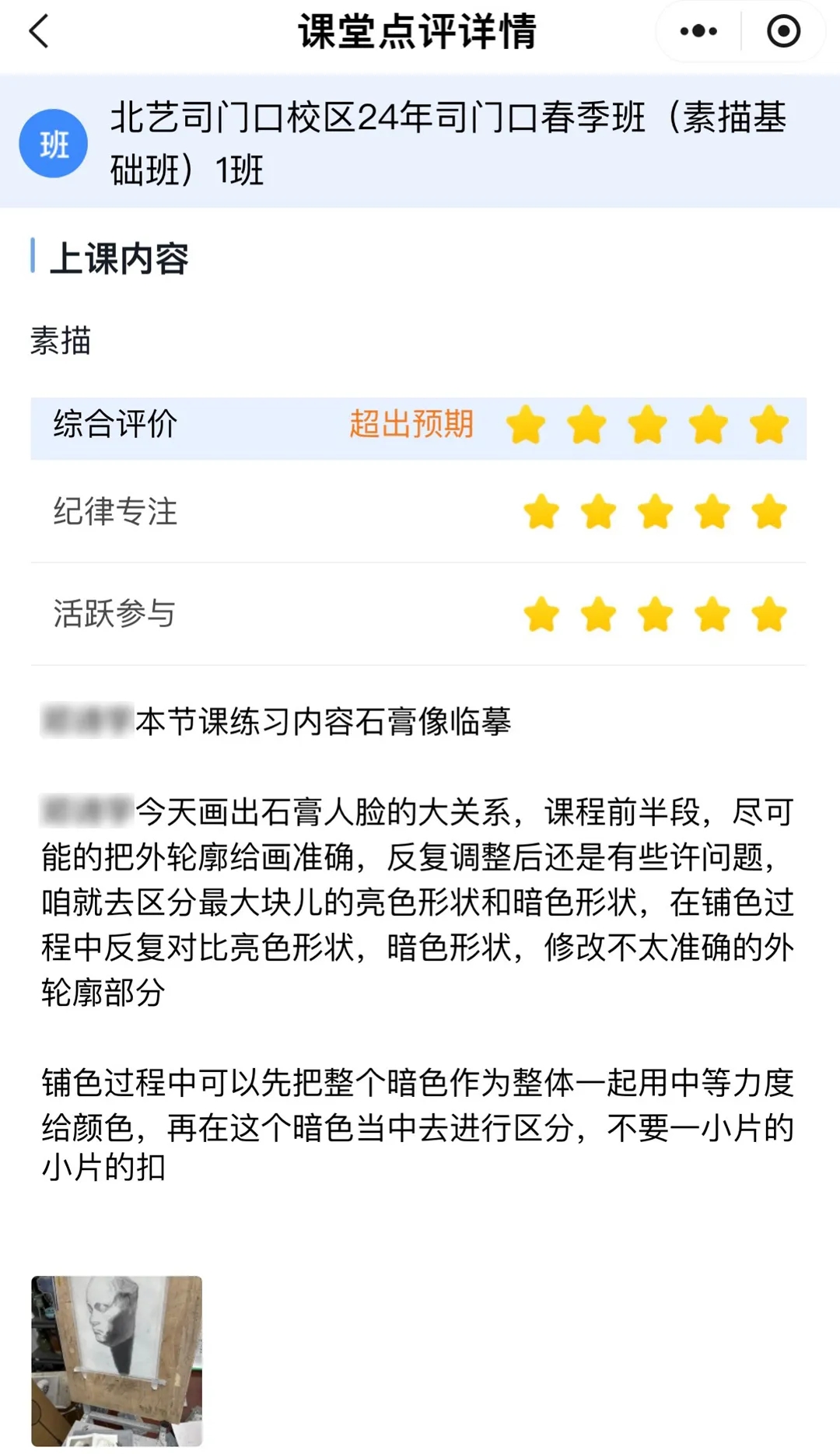Close the mini program via circle icon
This screenshot has width=840, height=1454.
click(783, 32)
